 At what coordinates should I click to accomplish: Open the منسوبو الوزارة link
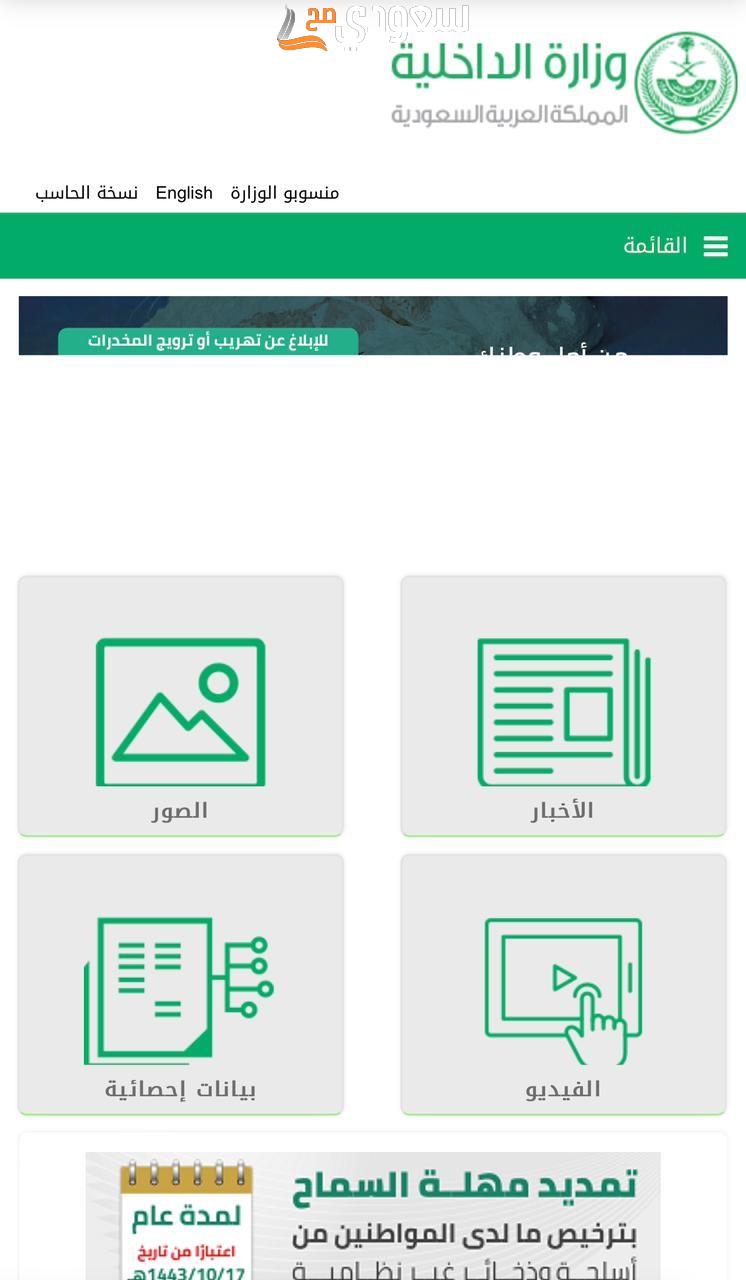click(x=285, y=193)
